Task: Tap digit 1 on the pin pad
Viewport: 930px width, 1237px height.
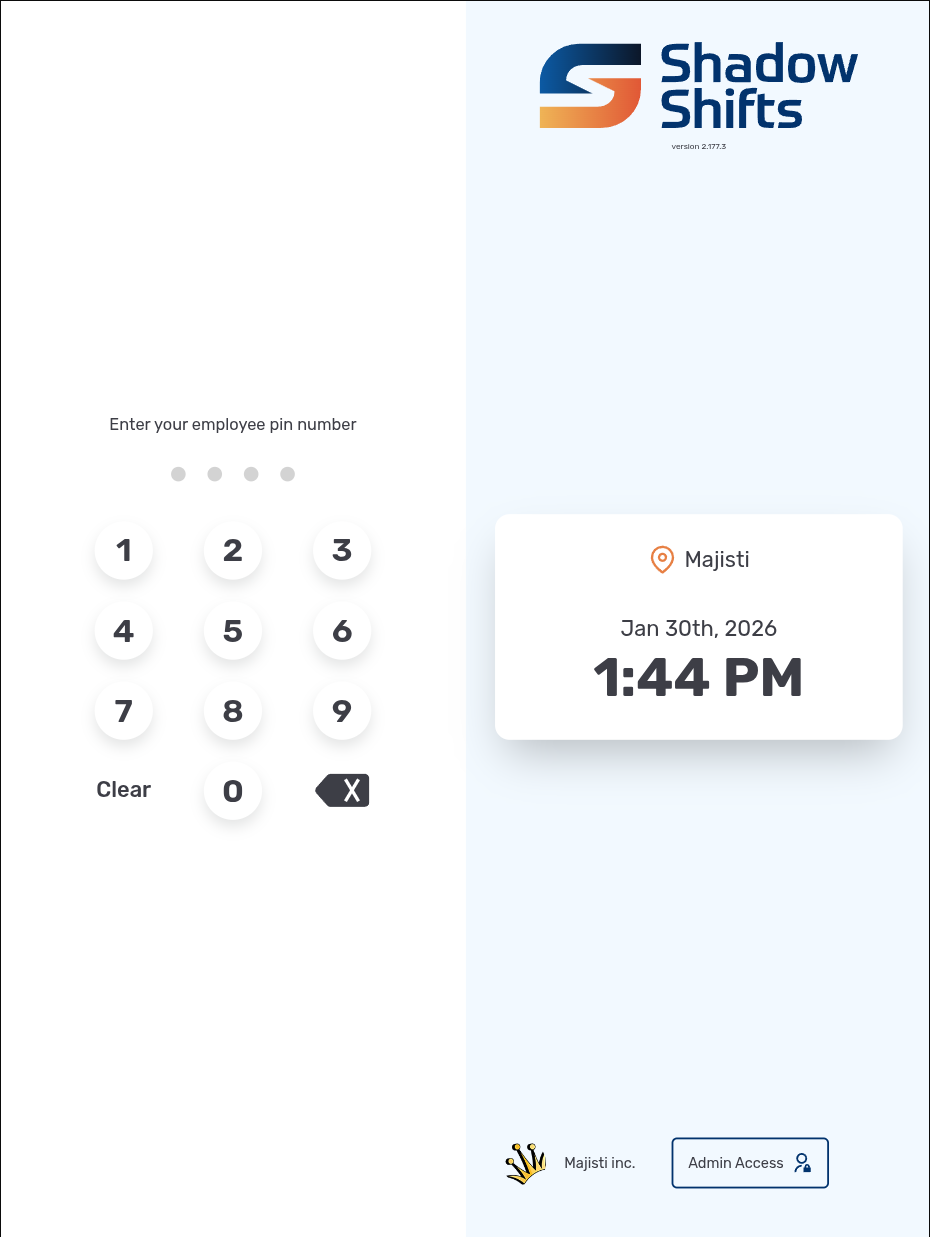Action: [x=124, y=550]
